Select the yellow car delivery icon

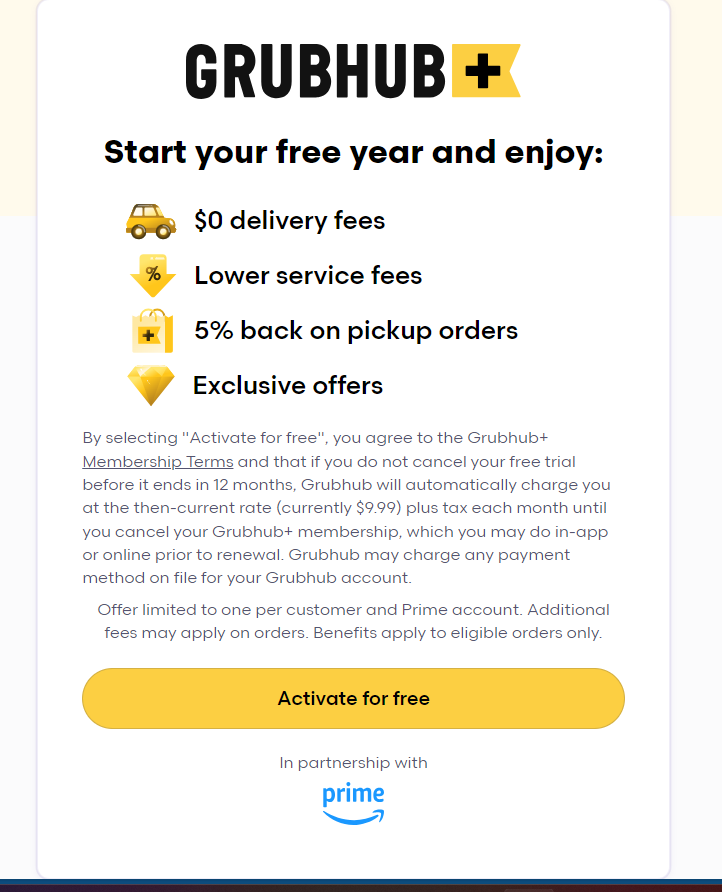[x=151, y=221]
